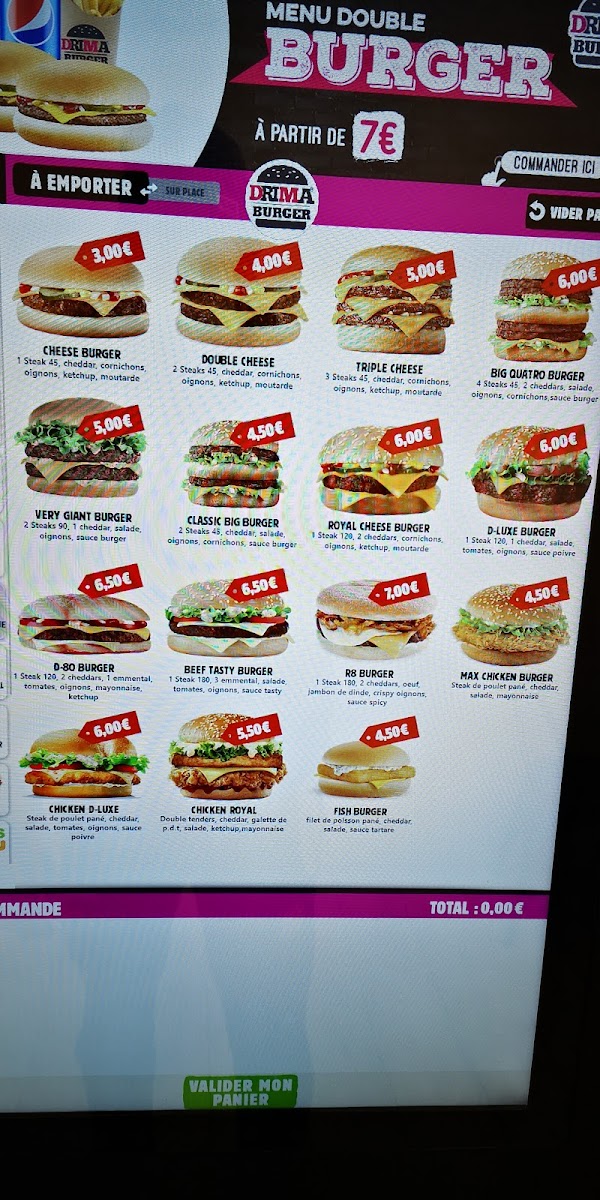Select the Fish Burger
Viewport: 600px width, 1200px height.
point(361,776)
